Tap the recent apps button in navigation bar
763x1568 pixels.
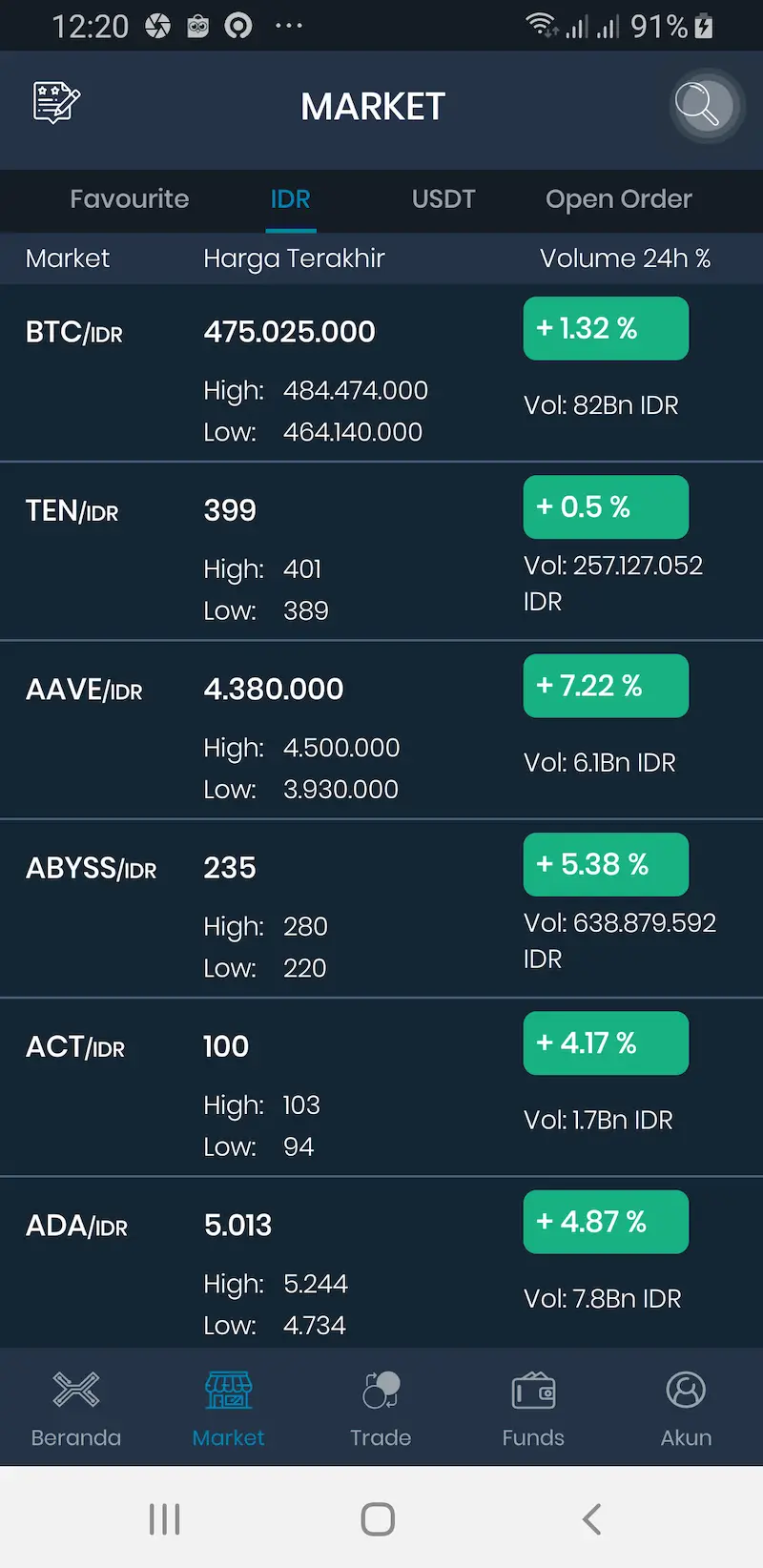[165, 1518]
